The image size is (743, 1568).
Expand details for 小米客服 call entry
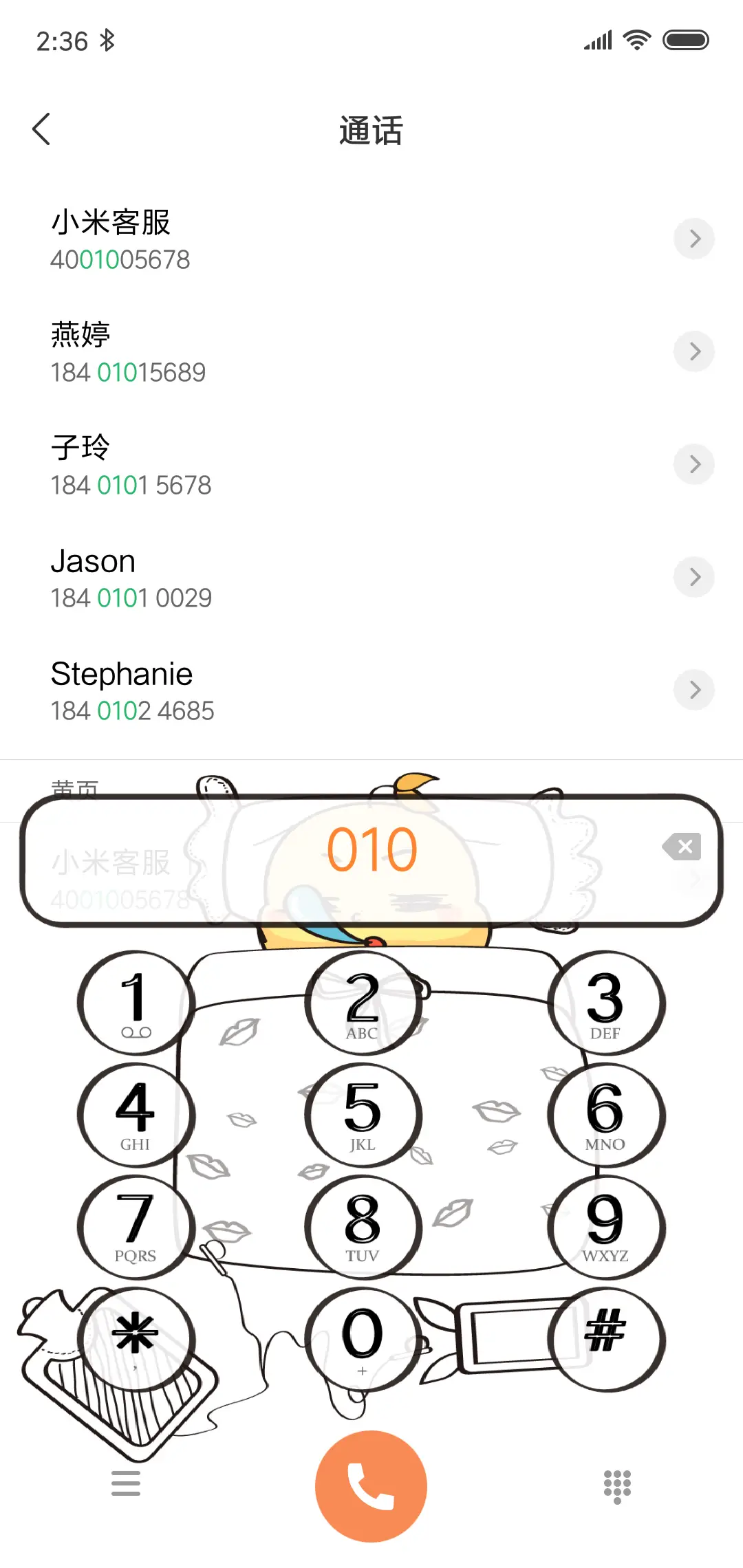(694, 239)
